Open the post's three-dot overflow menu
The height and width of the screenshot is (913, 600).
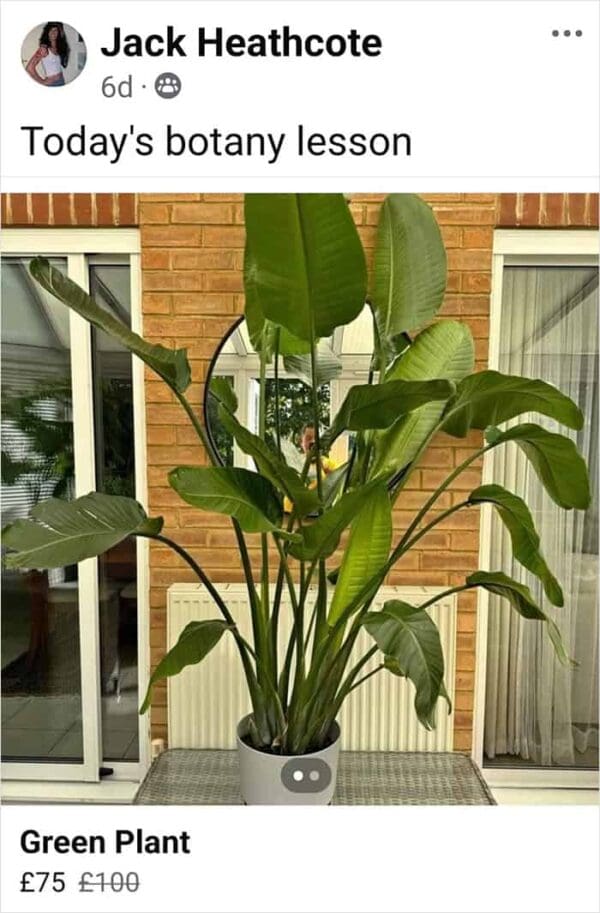tap(566, 33)
